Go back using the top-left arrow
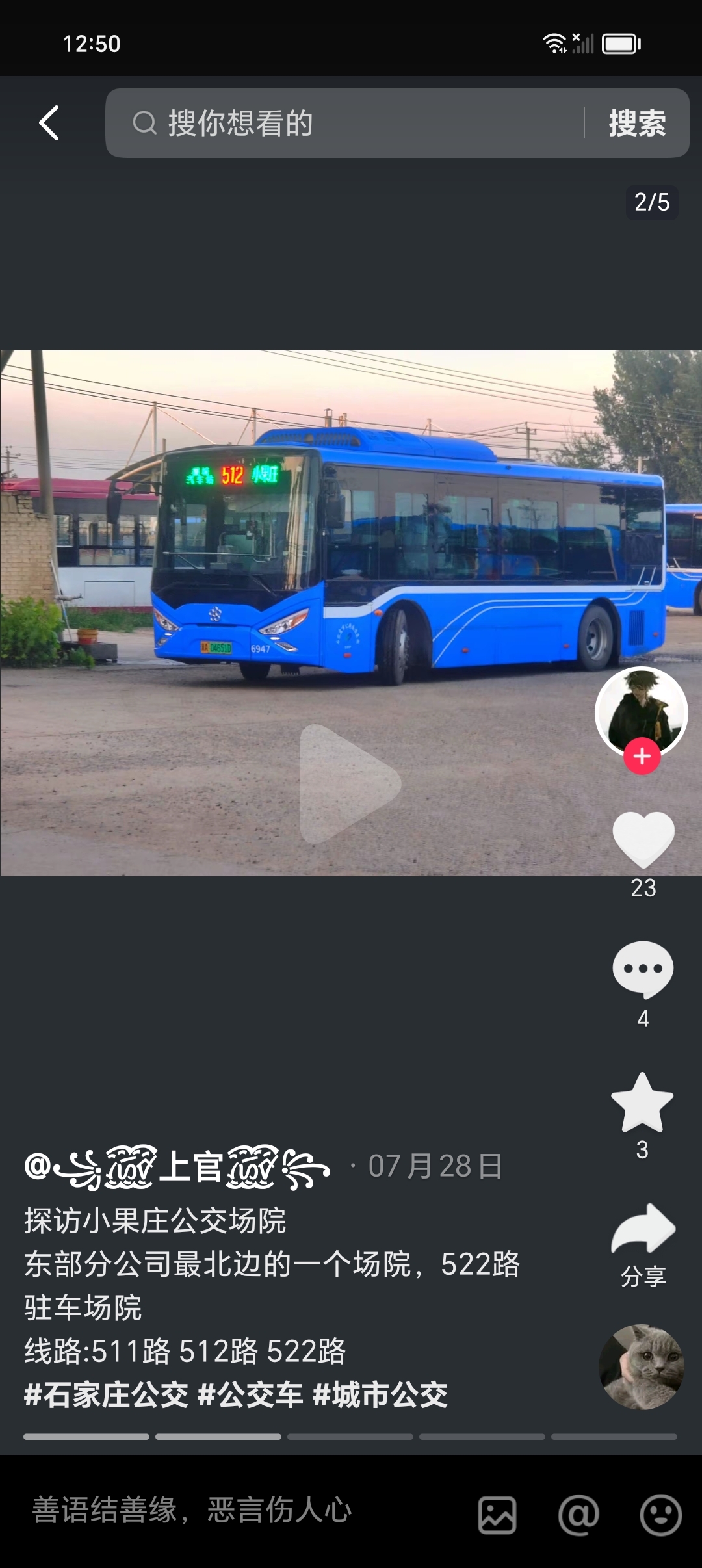 point(49,123)
